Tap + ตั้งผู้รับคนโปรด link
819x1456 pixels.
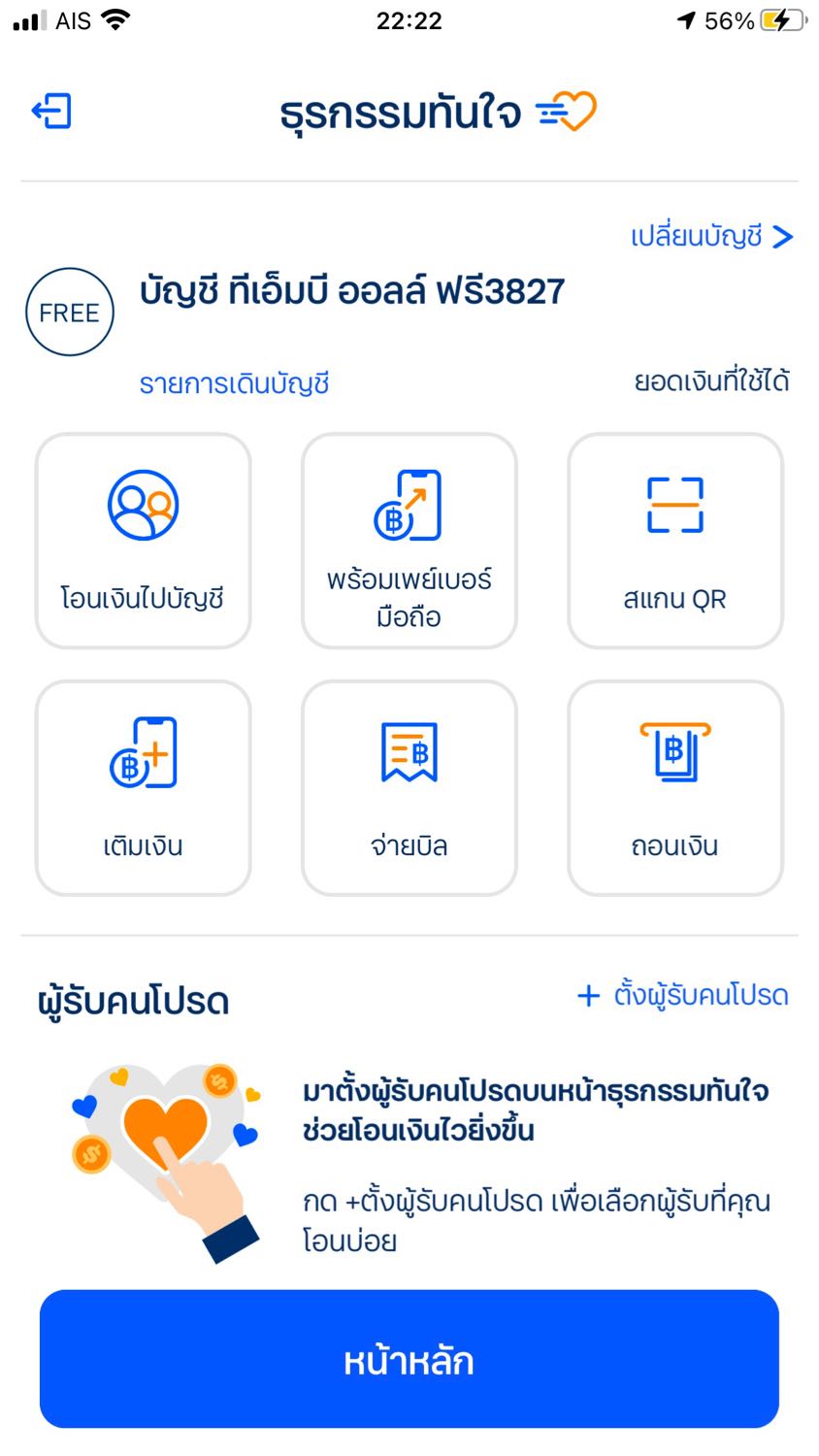(682, 996)
